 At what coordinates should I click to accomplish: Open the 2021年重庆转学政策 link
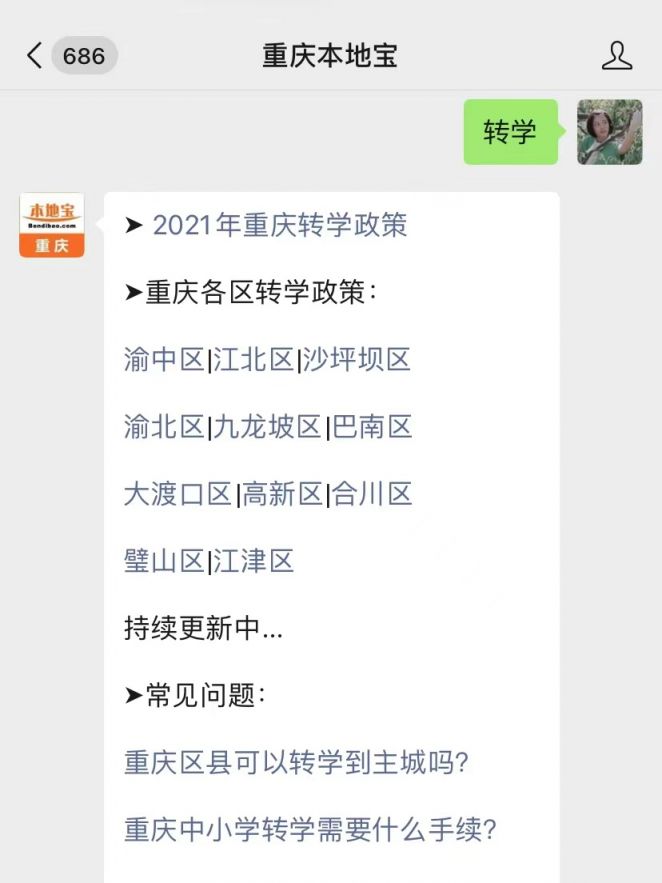point(279,225)
